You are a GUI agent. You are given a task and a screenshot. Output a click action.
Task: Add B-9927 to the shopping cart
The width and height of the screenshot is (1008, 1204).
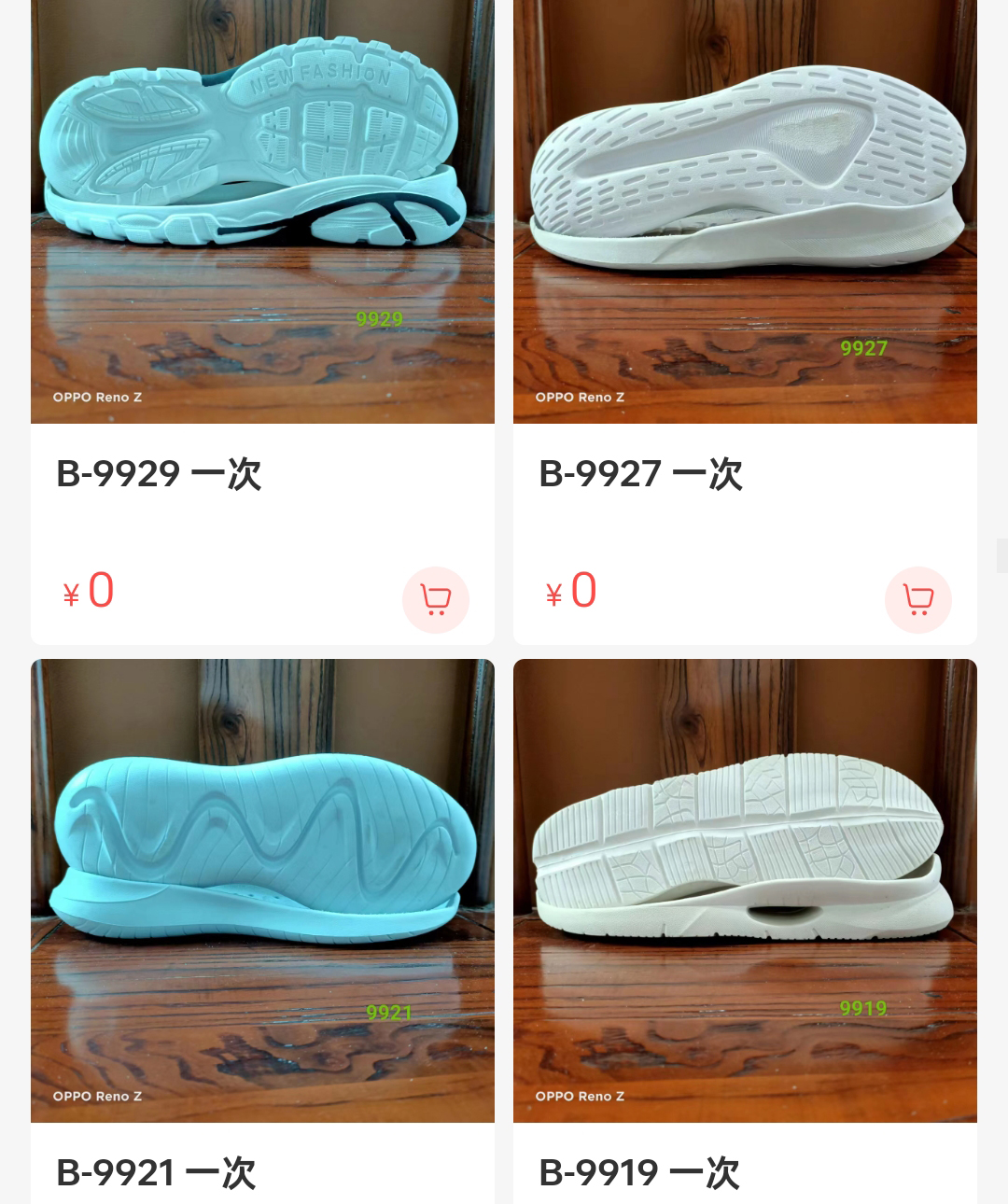pos(918,599)
